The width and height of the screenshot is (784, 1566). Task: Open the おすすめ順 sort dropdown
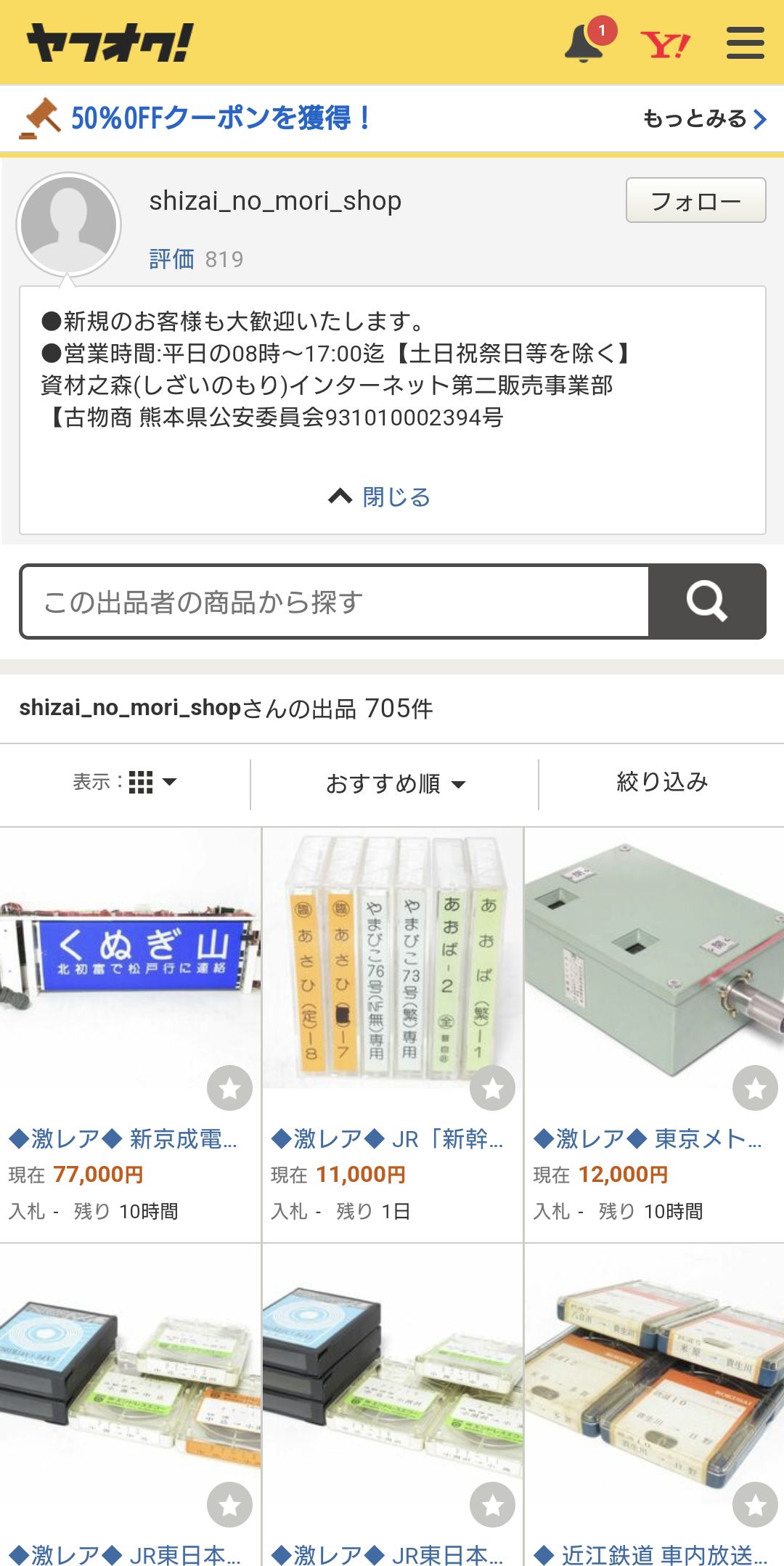(x=395, y=784)
